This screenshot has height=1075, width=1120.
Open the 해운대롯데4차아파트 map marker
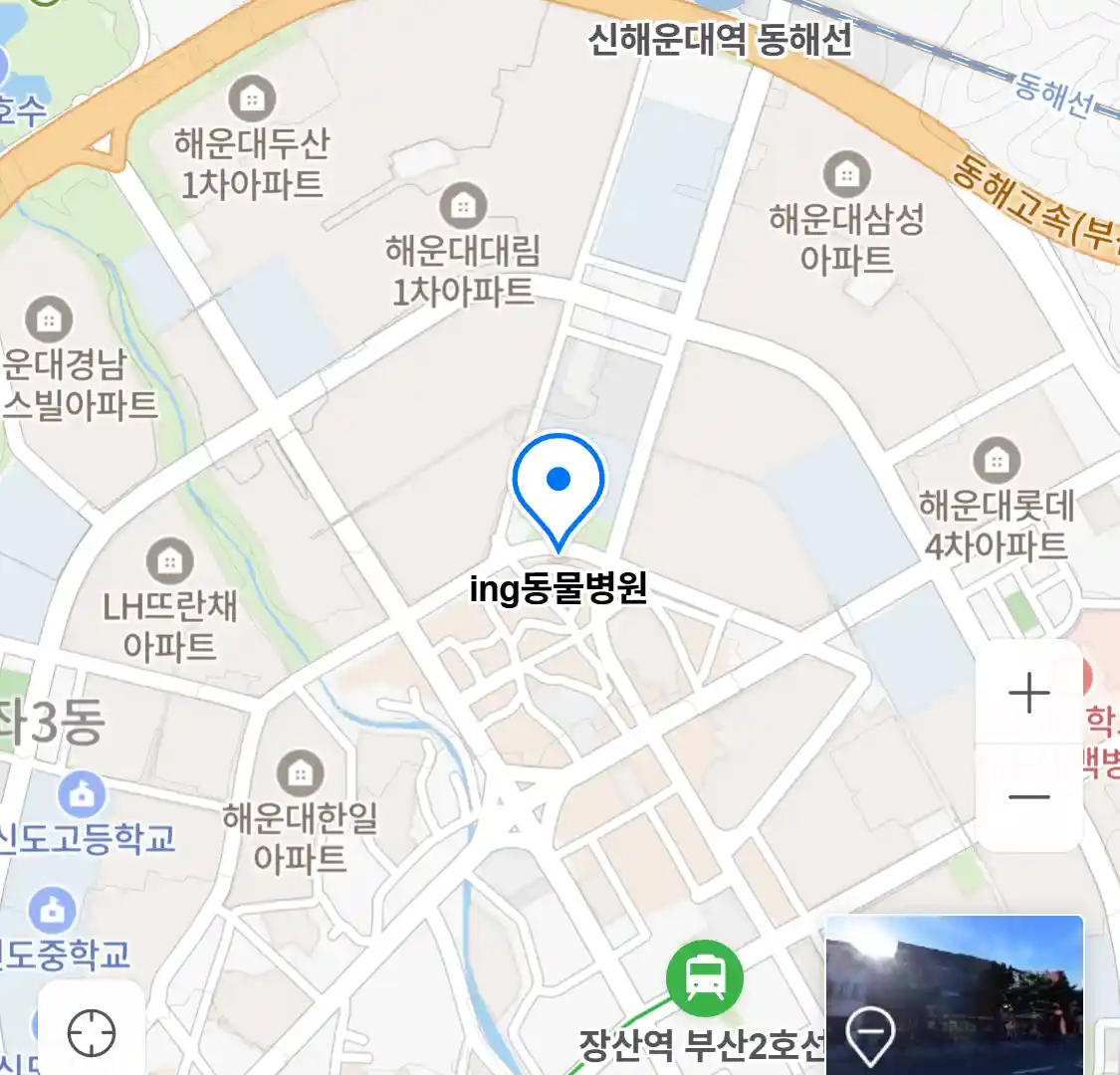coord(996,461)
